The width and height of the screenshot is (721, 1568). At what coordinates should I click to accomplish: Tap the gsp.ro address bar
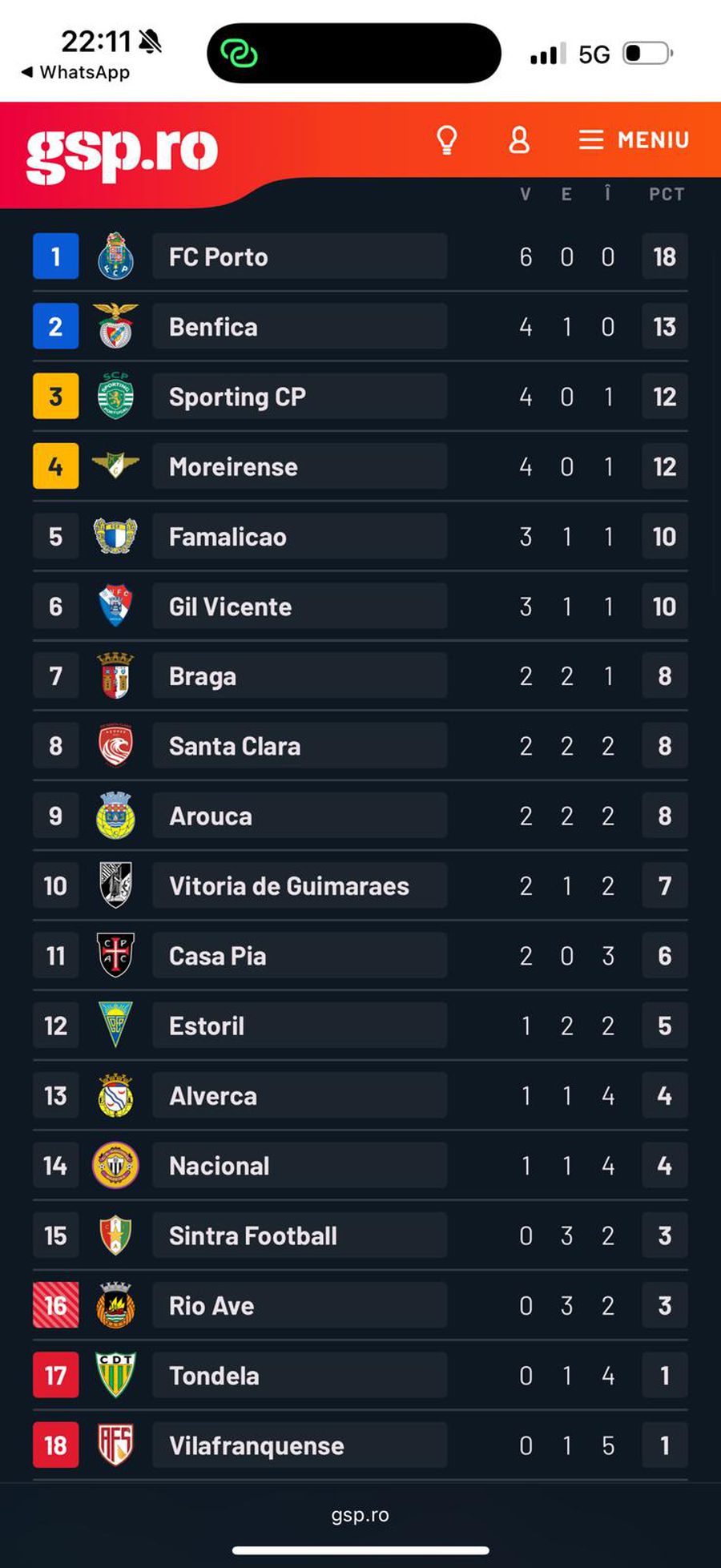click(360, 1515)
